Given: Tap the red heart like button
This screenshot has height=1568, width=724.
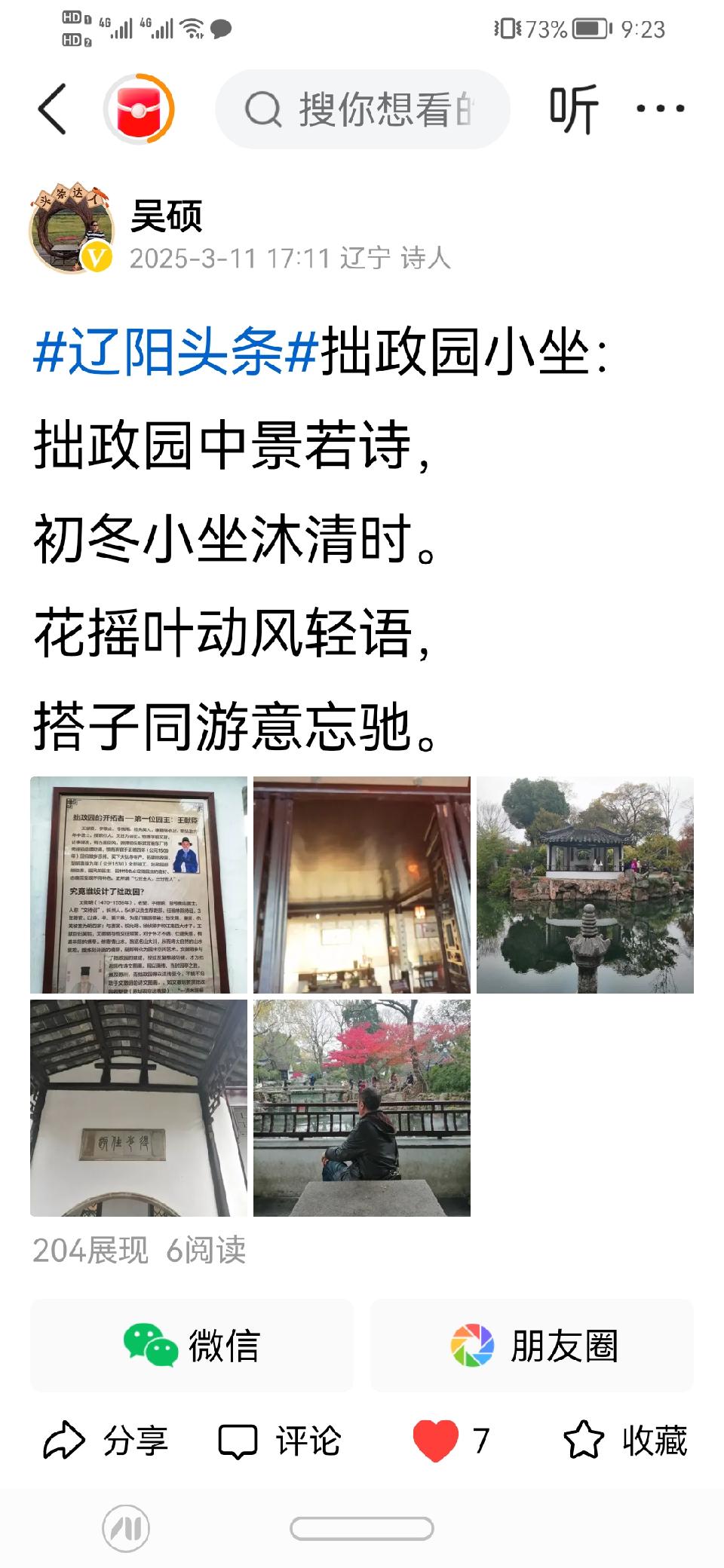Looking at the screenshot, I should 436,1441.
